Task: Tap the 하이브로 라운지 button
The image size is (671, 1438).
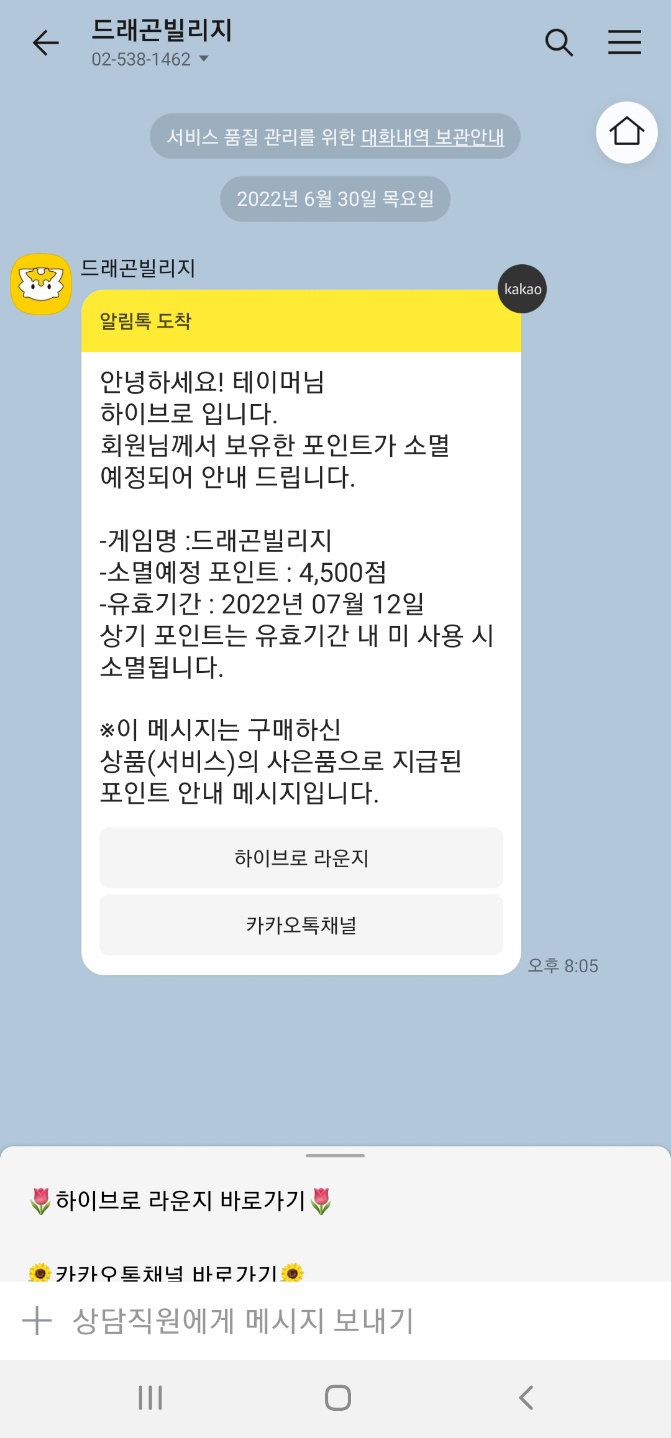Action: coord(301,858)
